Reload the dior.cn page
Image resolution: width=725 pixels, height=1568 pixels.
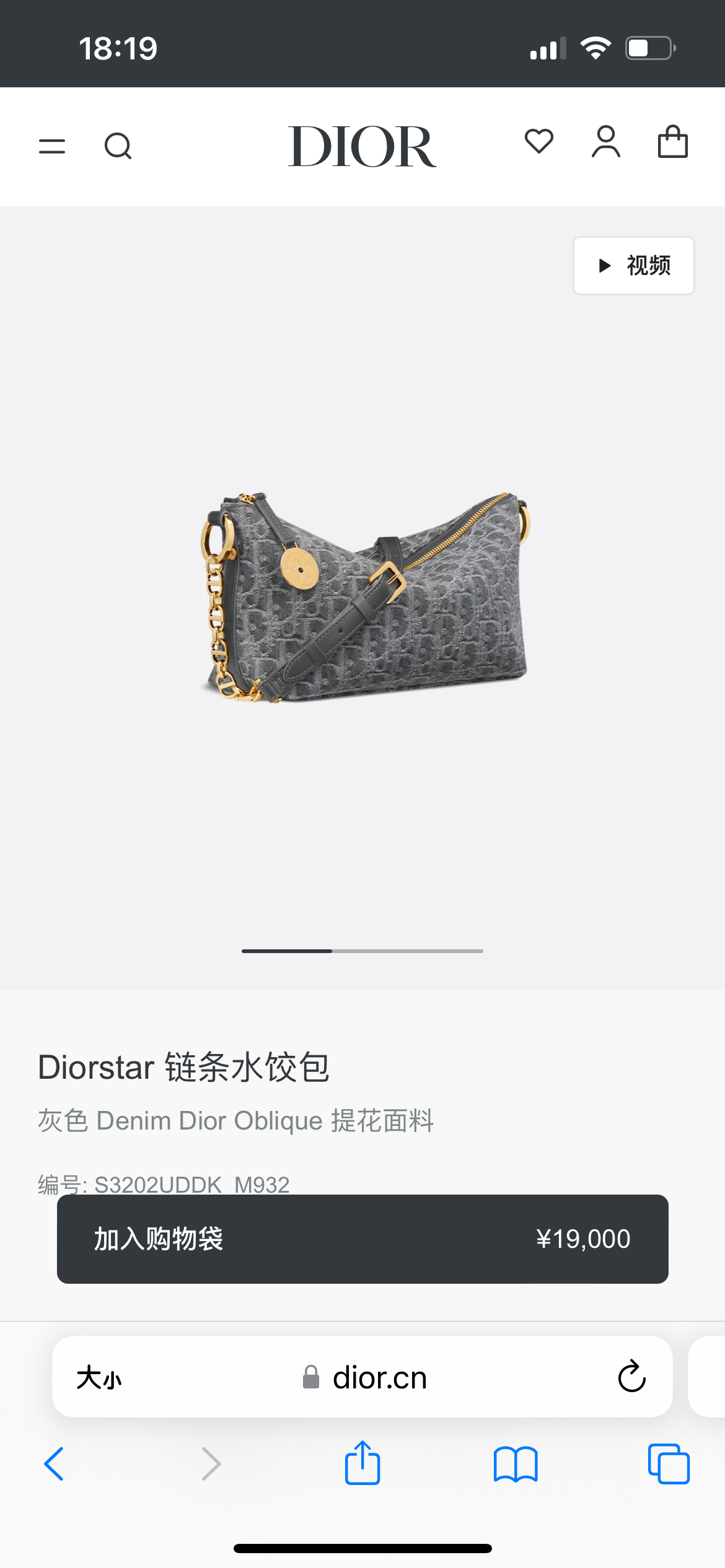pyautogui.click(x=631, y=1377)
